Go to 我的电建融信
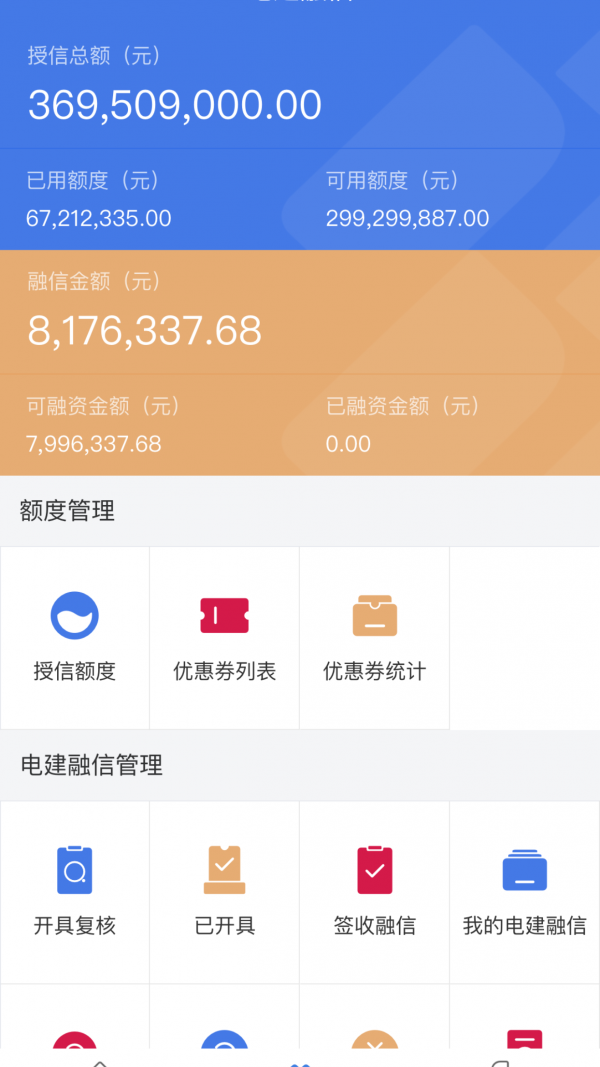This screenshot has width=600, height=1067. [525, 891]
